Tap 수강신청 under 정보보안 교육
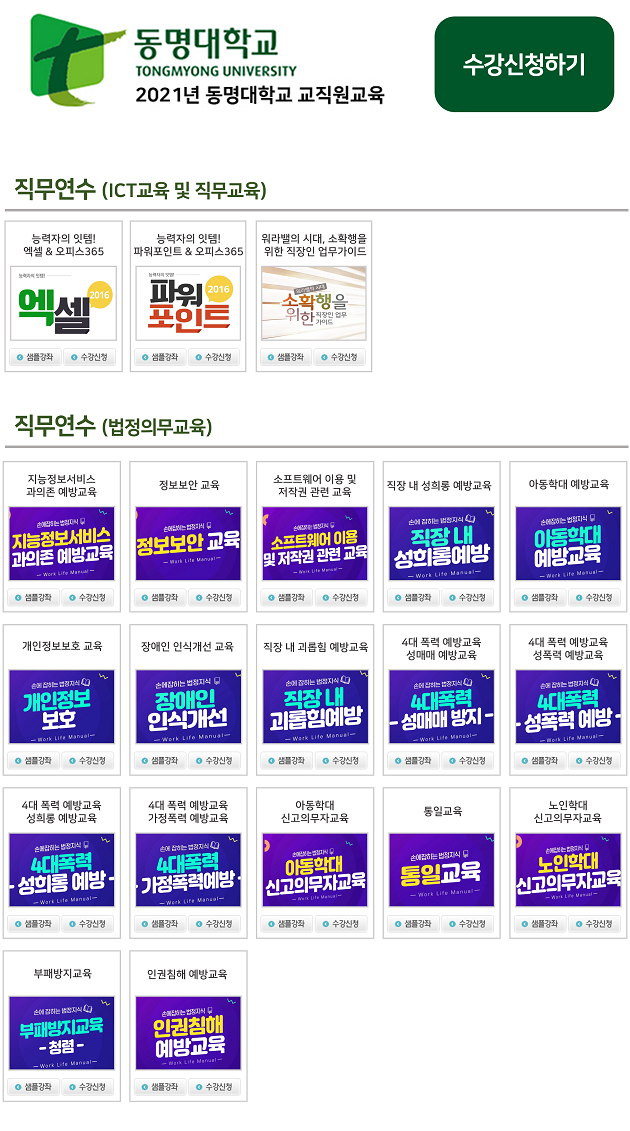630x1131 pixels. 214,597
